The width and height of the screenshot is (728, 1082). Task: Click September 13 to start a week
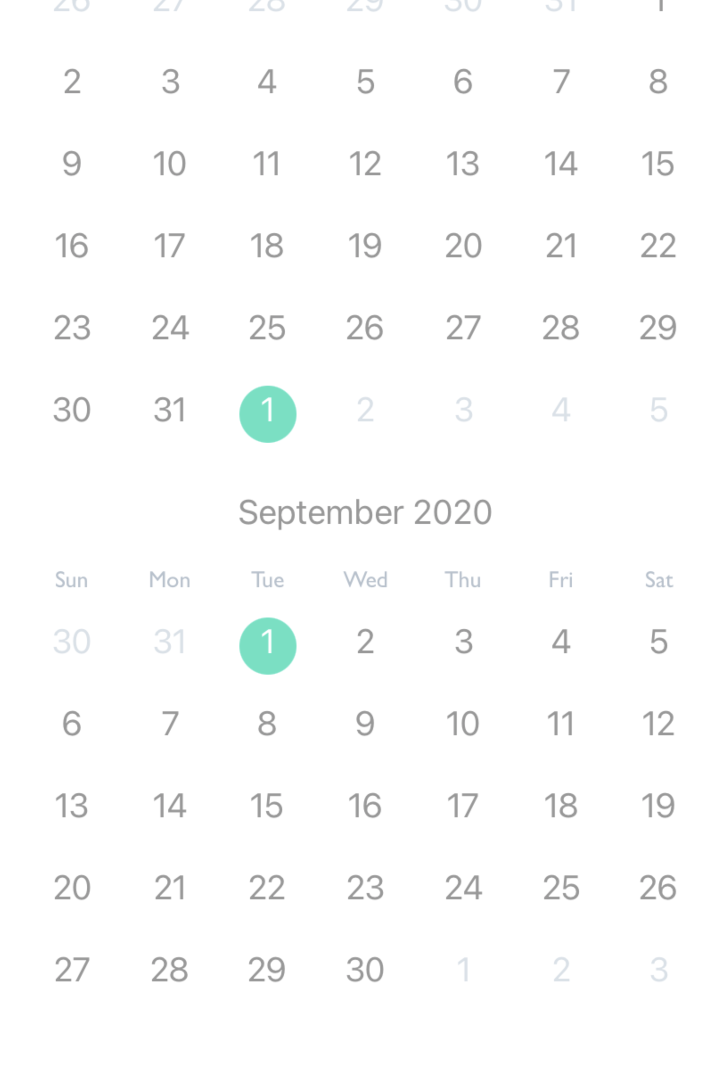71,805
